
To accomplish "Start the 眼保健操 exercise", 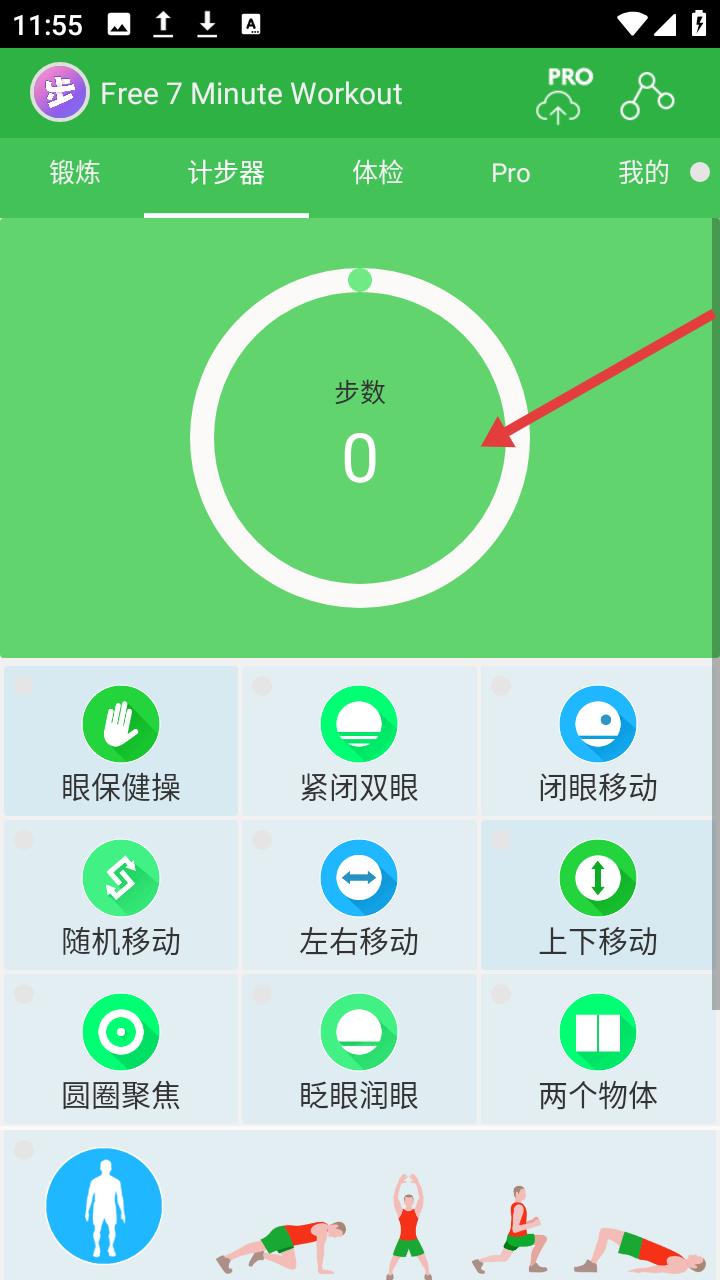I will coord(121,741).
